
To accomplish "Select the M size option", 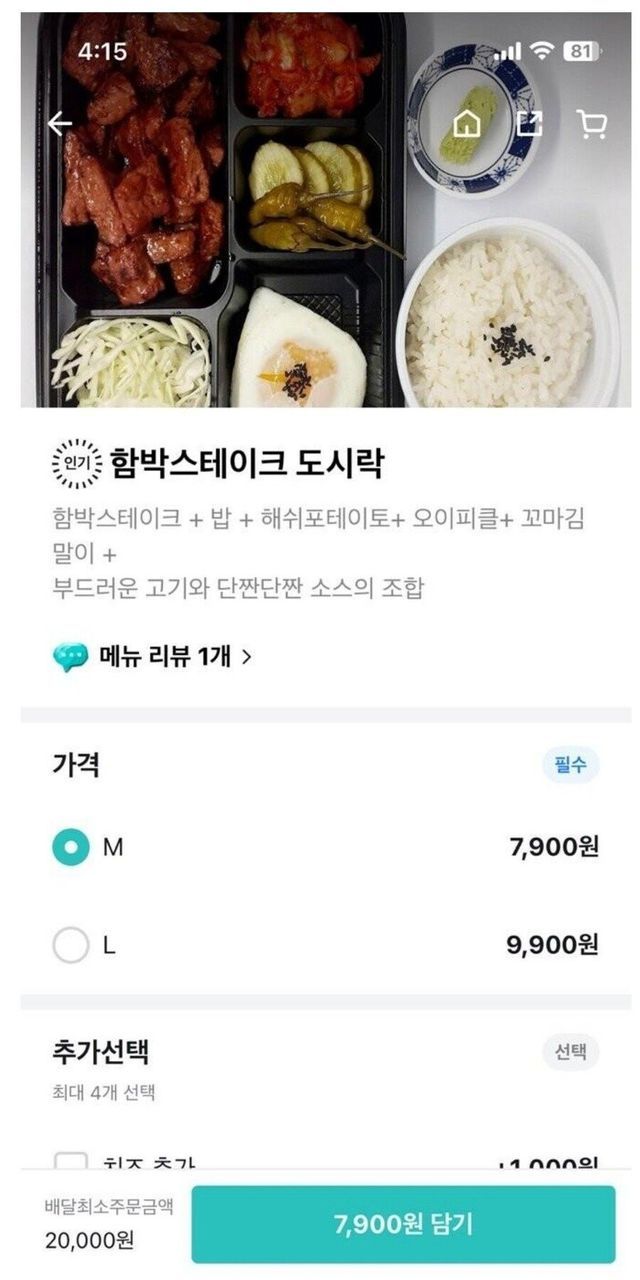I will tap(71, 848).
